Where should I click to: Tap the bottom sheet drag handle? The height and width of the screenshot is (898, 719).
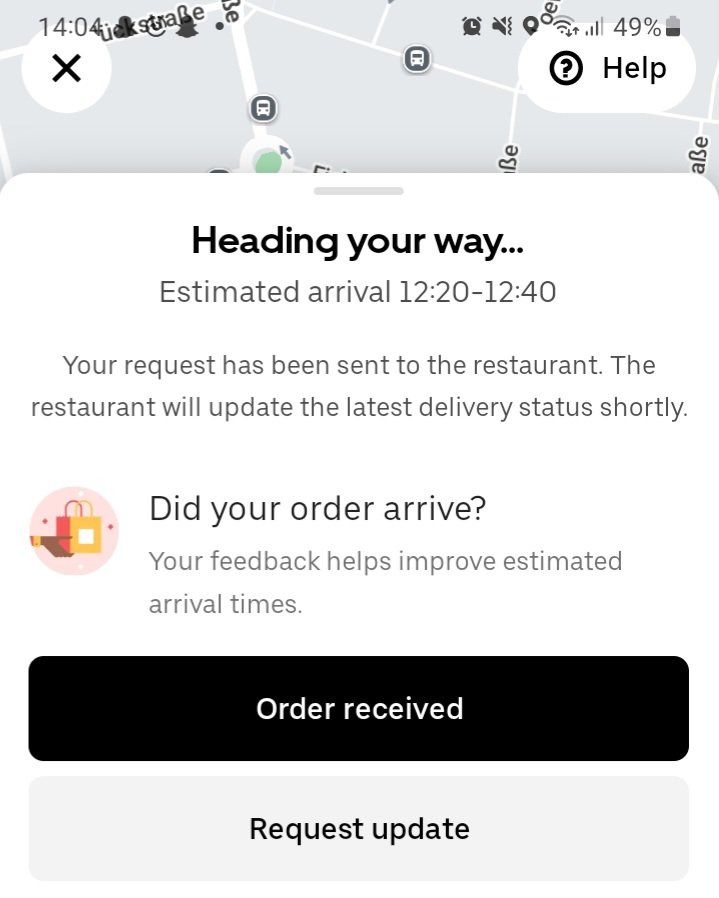coord(359,190)
